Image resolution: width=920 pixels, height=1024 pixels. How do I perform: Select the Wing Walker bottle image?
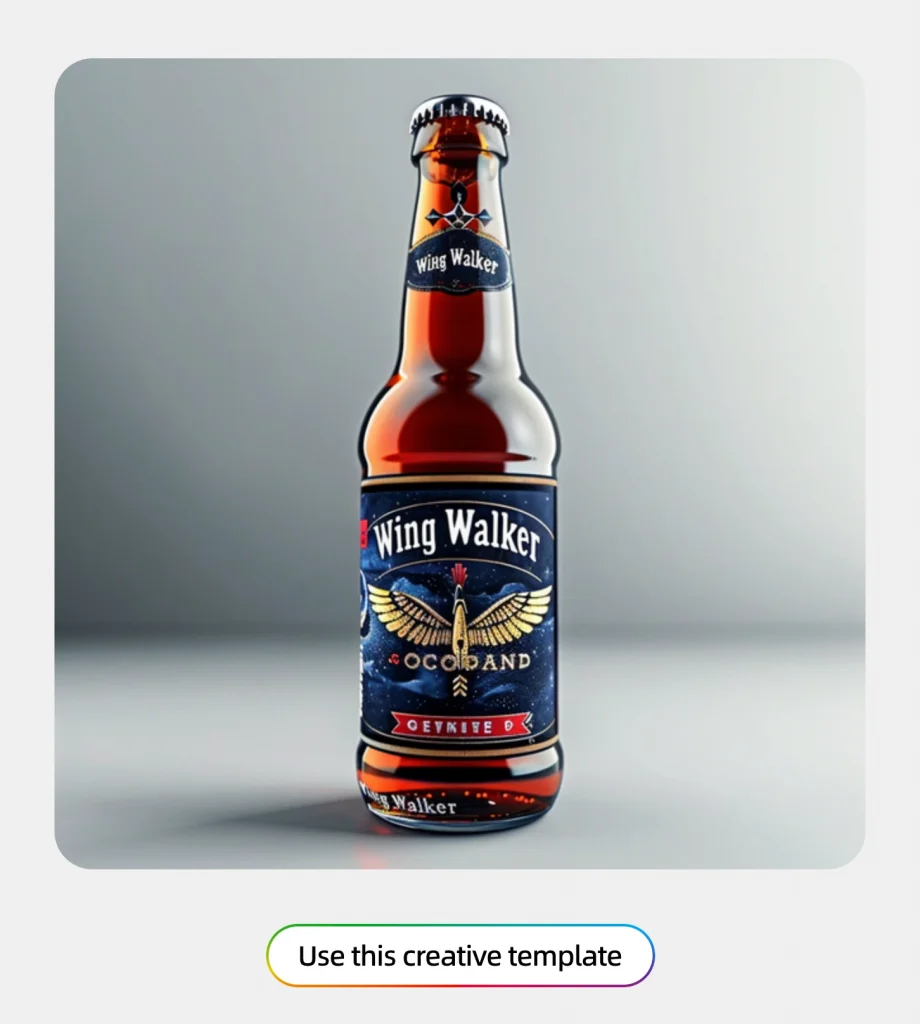(459, 470)
